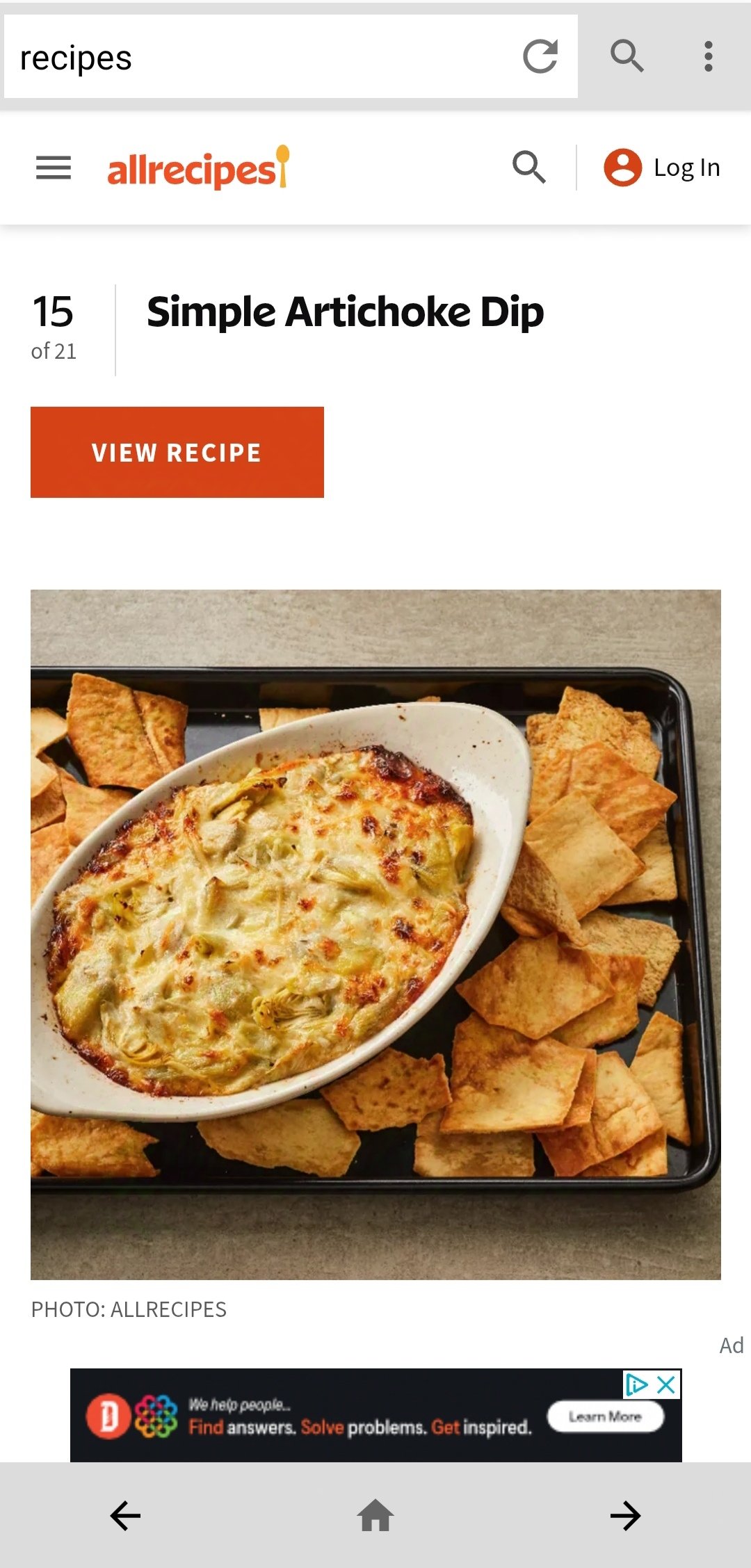Go back to the previous page
The image size is (751, 1568).
[125, 1516]
